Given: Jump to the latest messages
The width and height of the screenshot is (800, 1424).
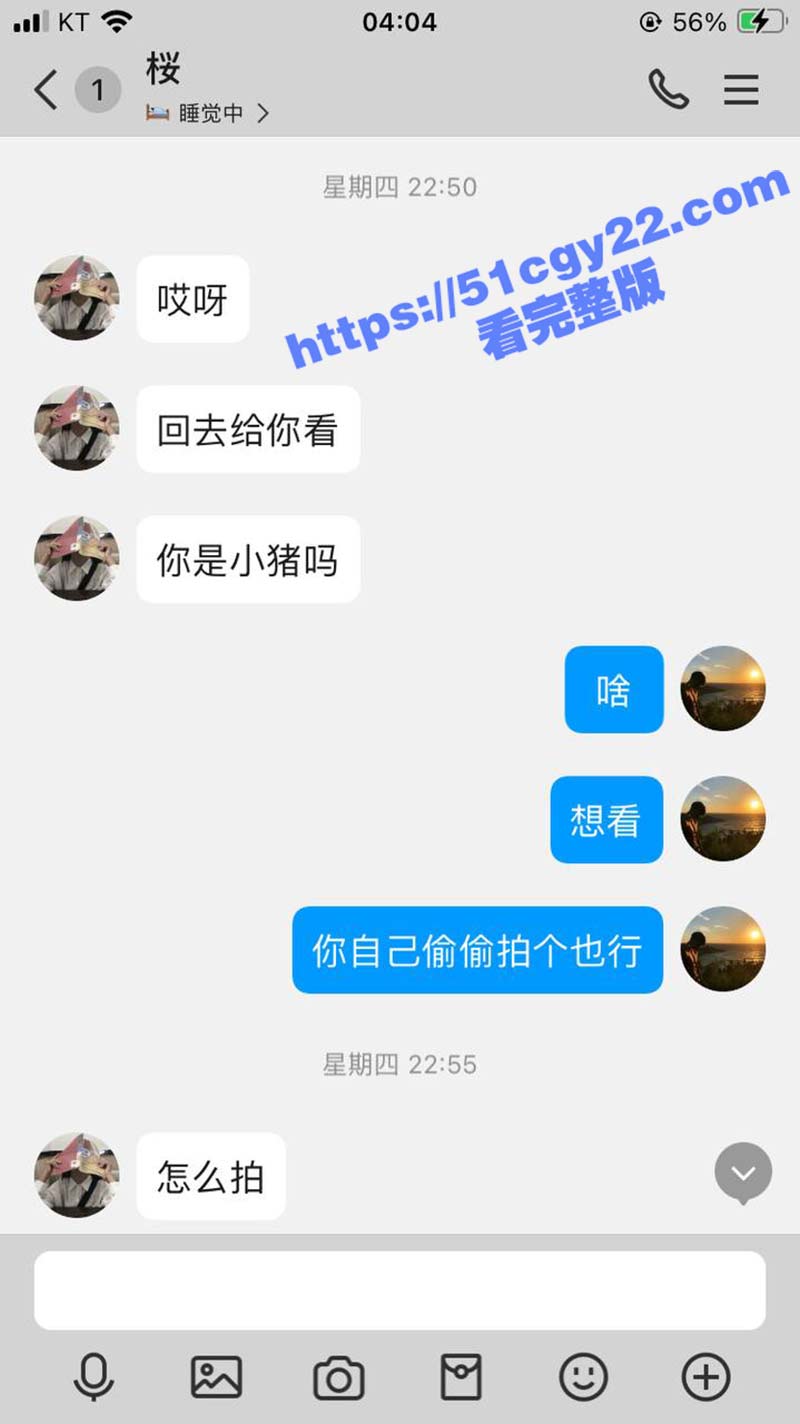Looking at the screenshot, I should pos(743,1172).
